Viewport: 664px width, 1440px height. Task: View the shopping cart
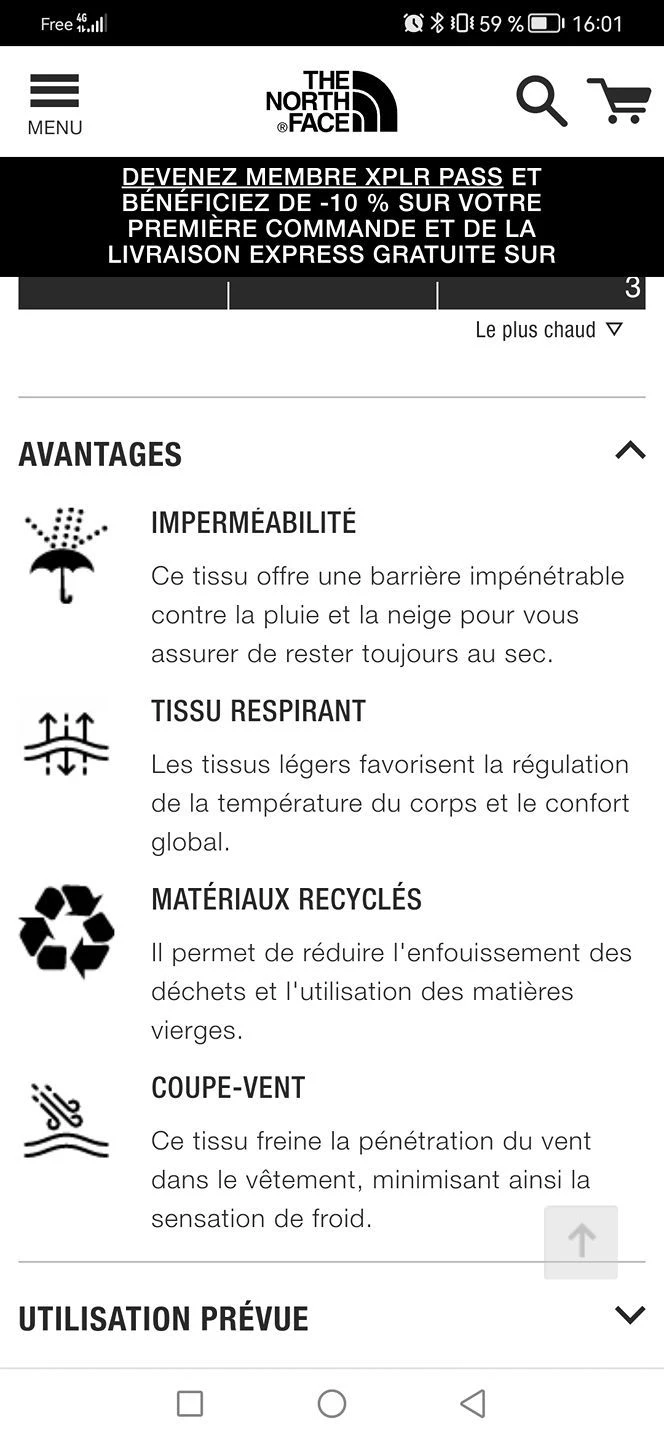coord(619,101)
